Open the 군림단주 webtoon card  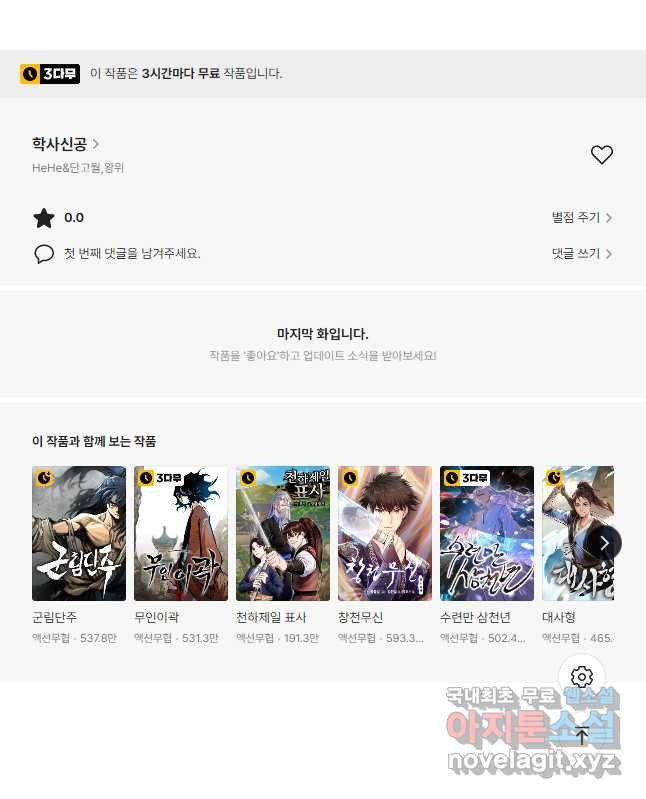pyautogui.click(x=79, y=534)
